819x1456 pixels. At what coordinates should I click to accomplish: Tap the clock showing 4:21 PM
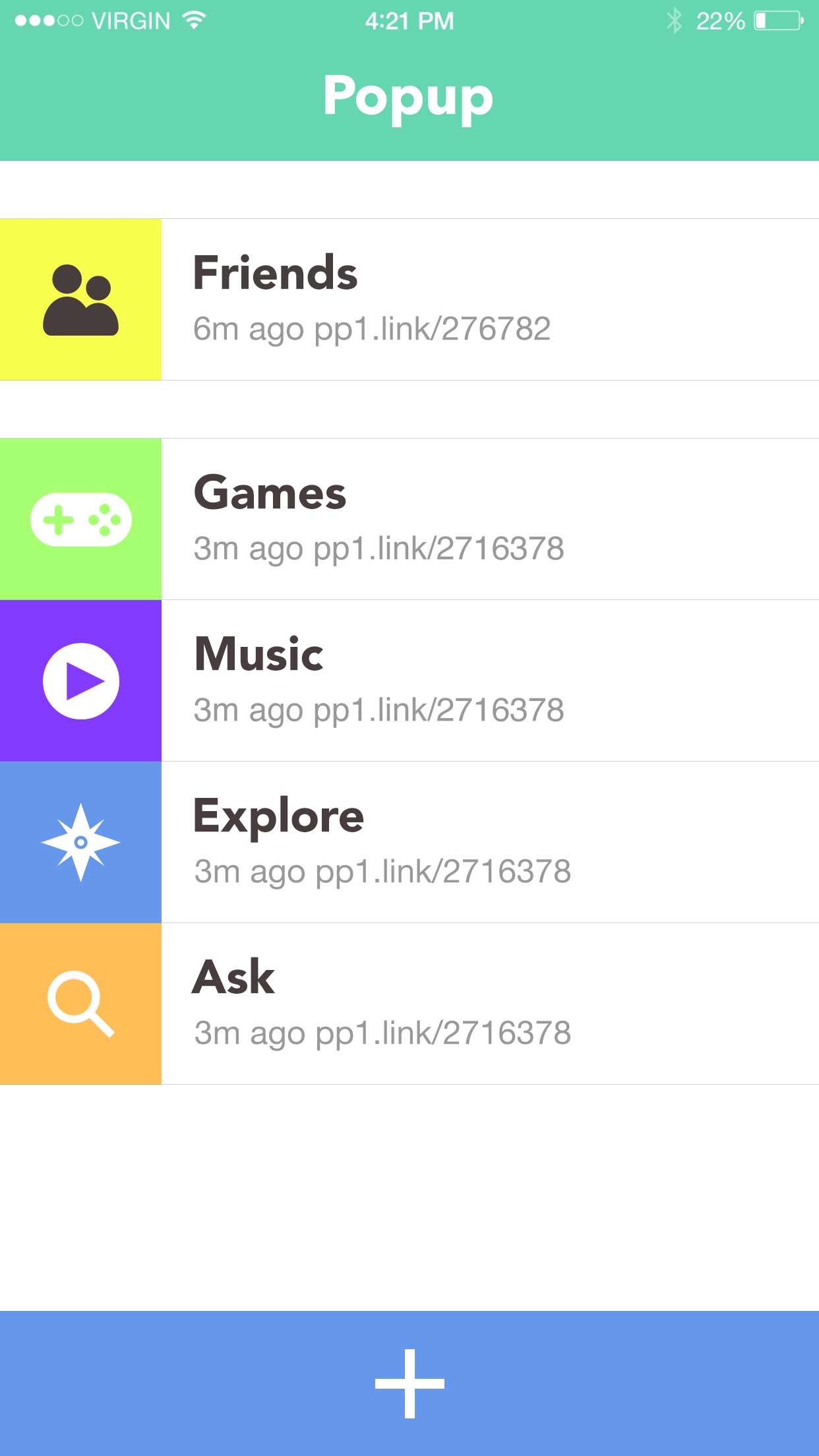coord(409,20)
